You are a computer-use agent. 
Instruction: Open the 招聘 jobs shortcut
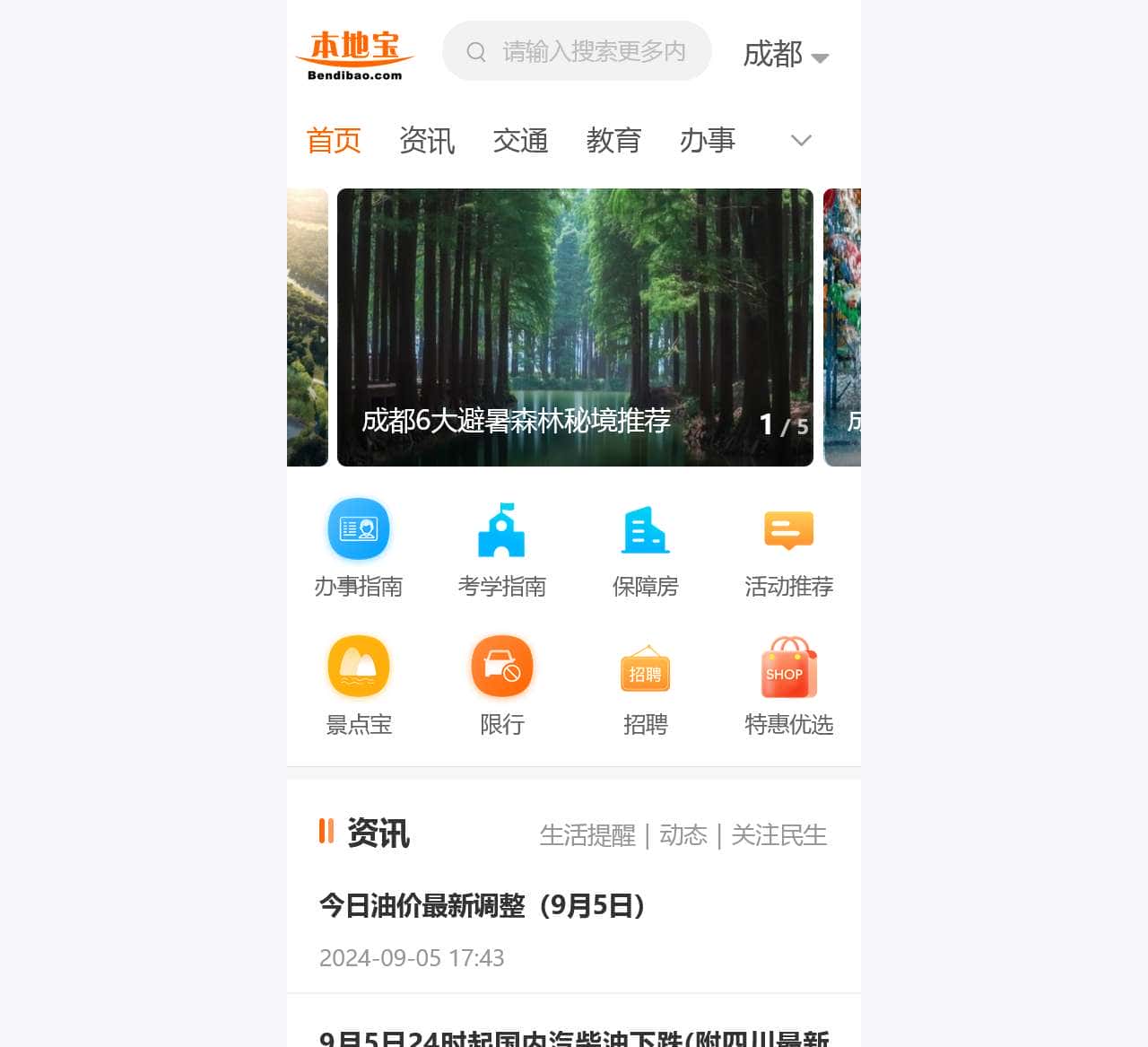pyautogui.click(x=646, y=685)
